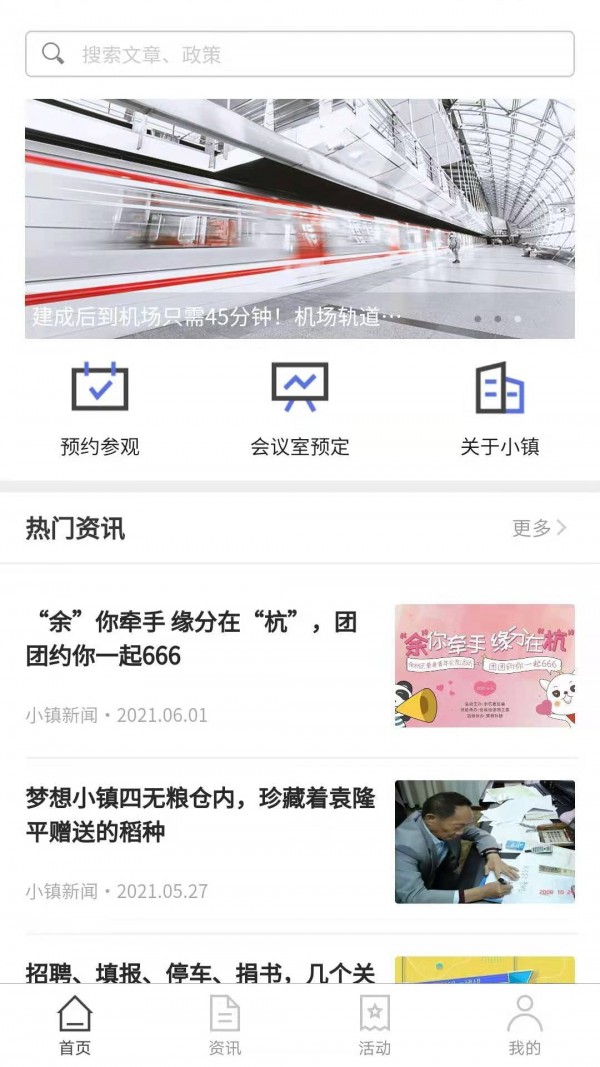Switch to the 首页 tab

pyautogui.click(x=75, y=1027)
